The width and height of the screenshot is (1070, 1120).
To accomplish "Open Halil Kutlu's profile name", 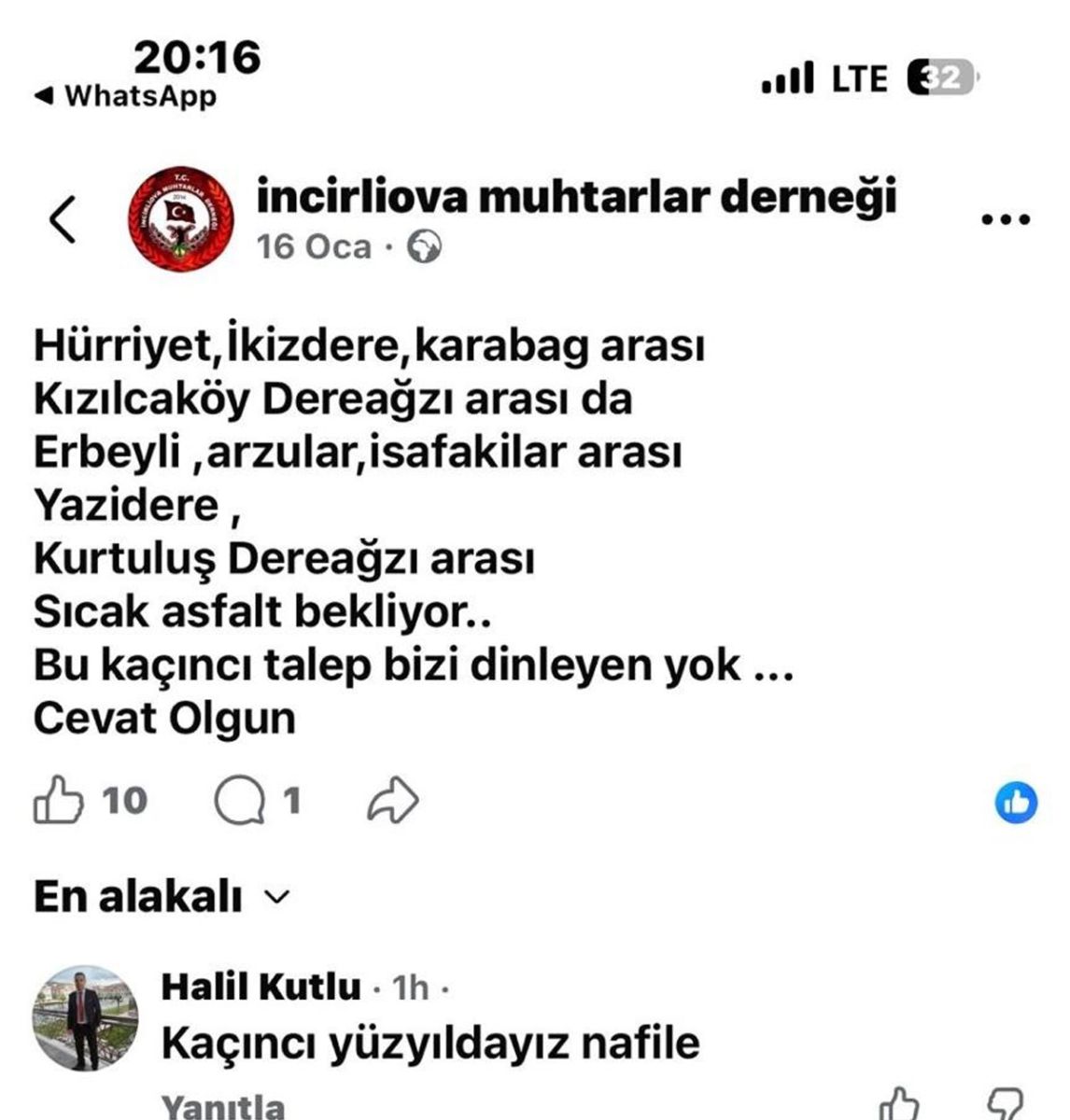I will click(x=260, y=987).
